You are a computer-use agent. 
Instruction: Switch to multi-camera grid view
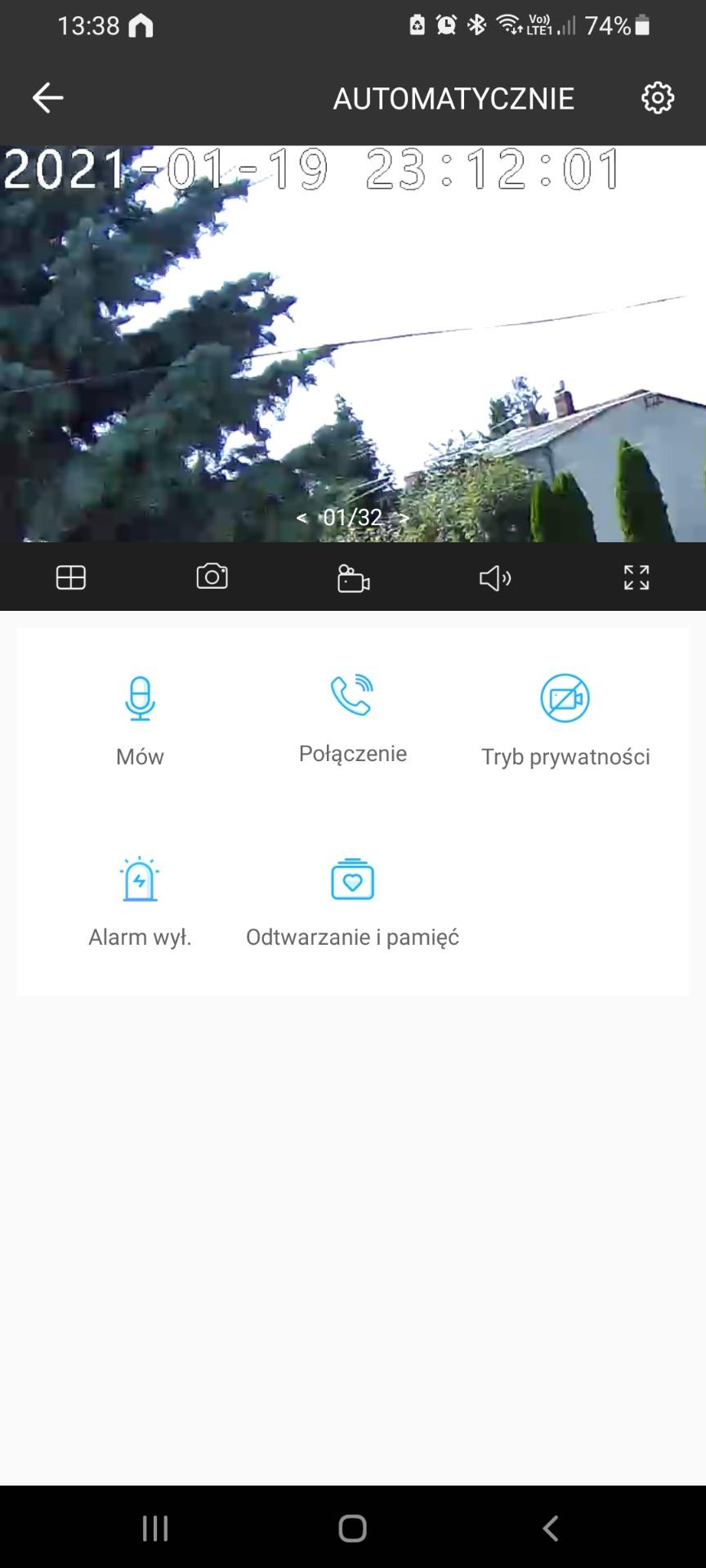click(71, 578)
